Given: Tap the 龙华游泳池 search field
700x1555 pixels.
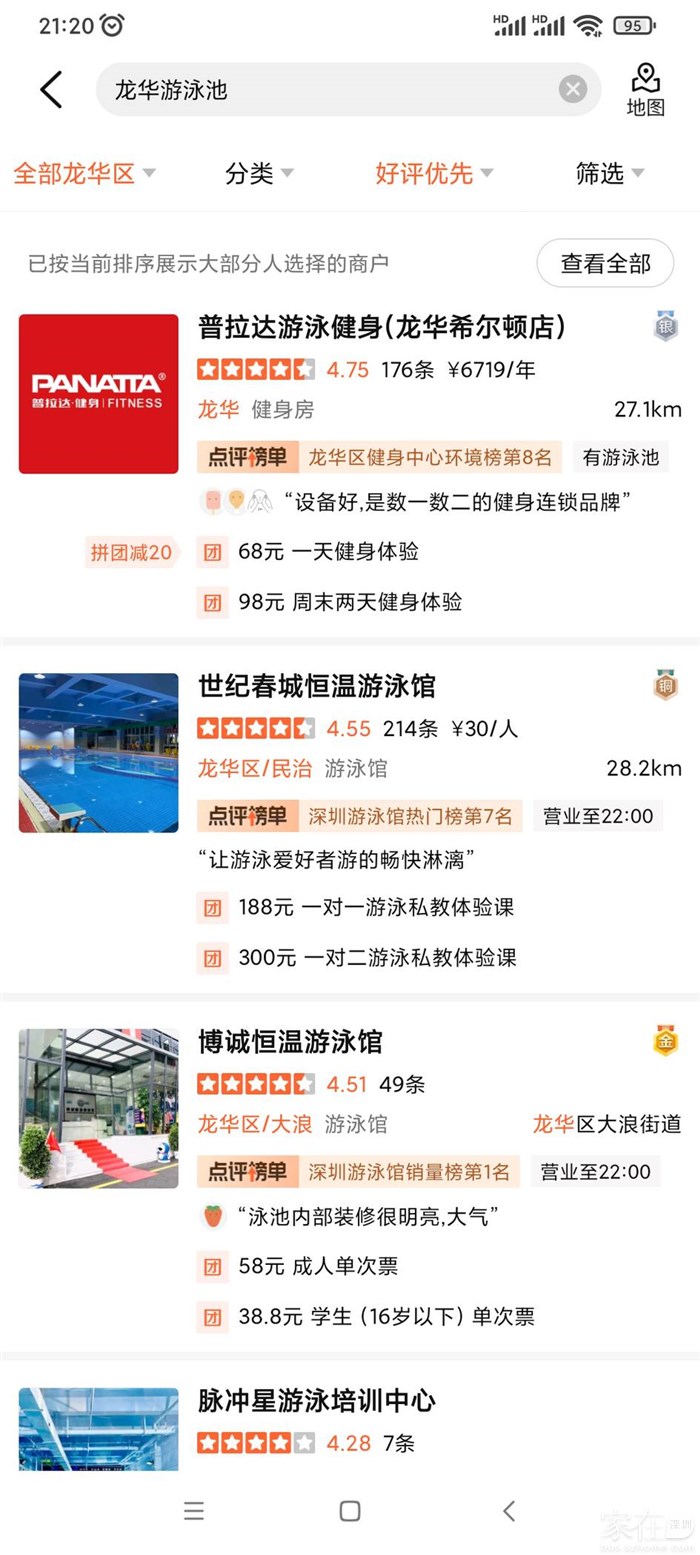Looking at the screenshot, I should [x=330, y=90].
